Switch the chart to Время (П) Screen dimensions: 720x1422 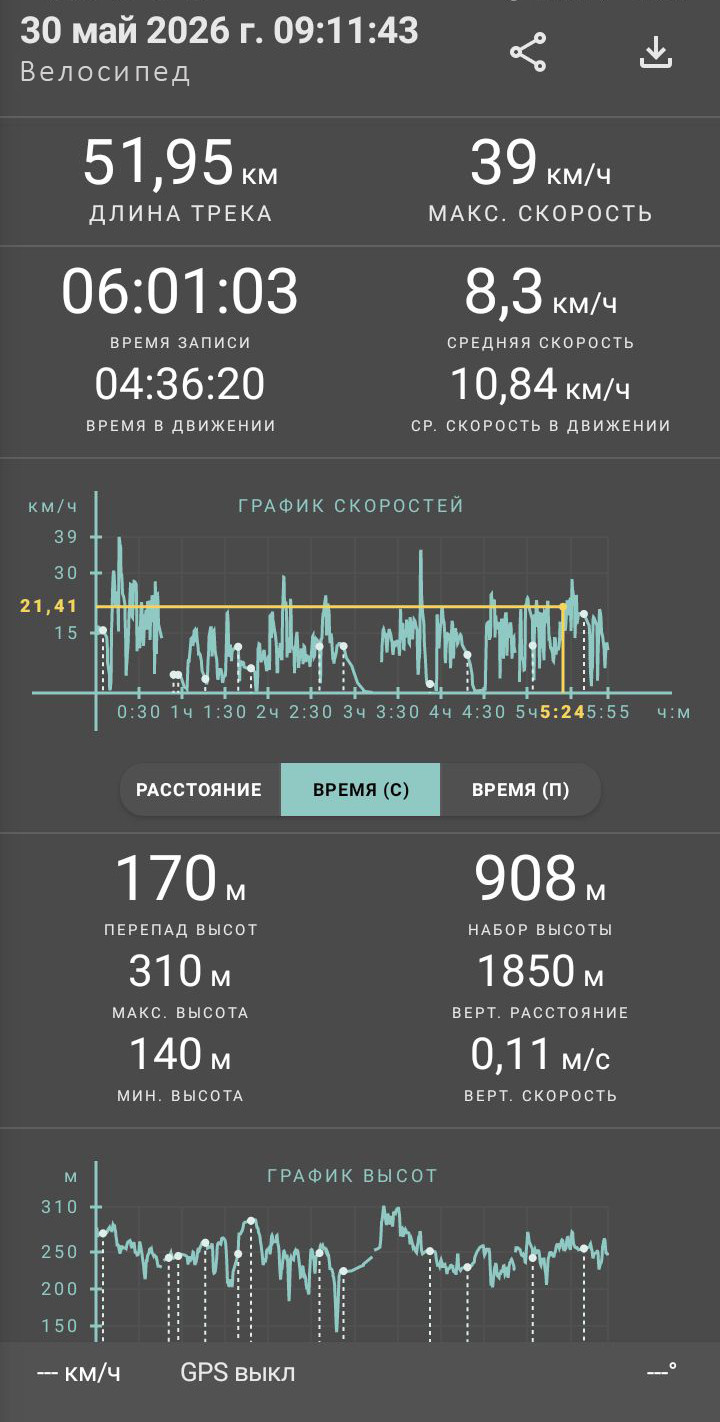[520, 790]
